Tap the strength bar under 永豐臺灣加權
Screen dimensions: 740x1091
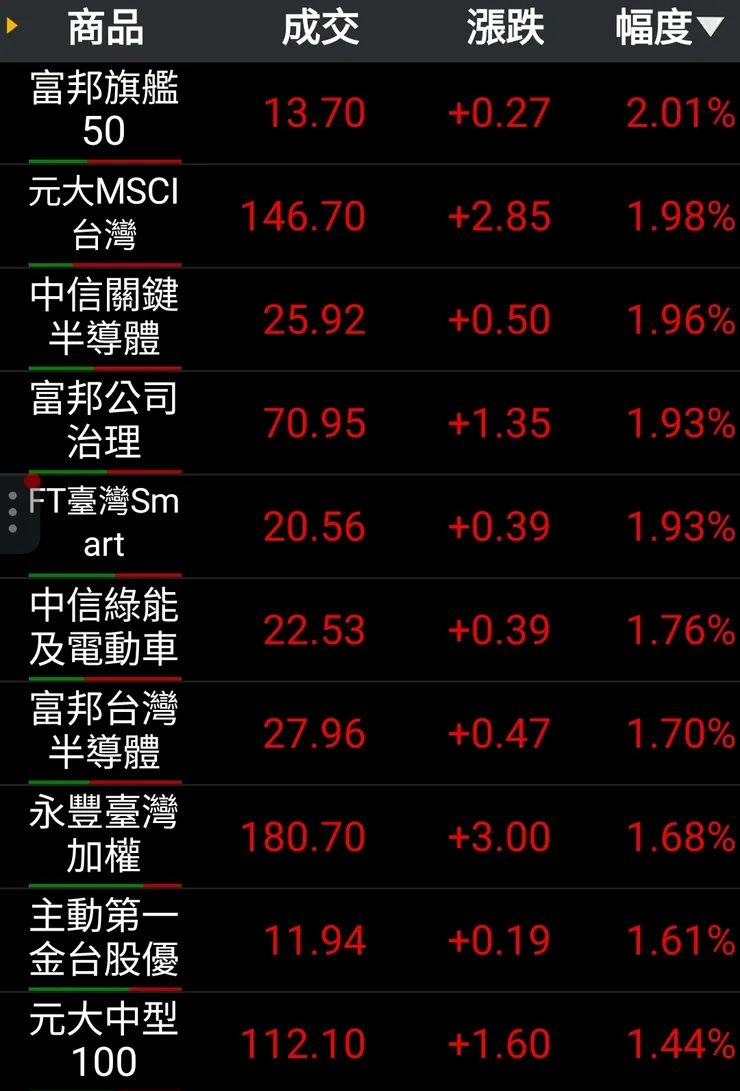coord(105,885)
